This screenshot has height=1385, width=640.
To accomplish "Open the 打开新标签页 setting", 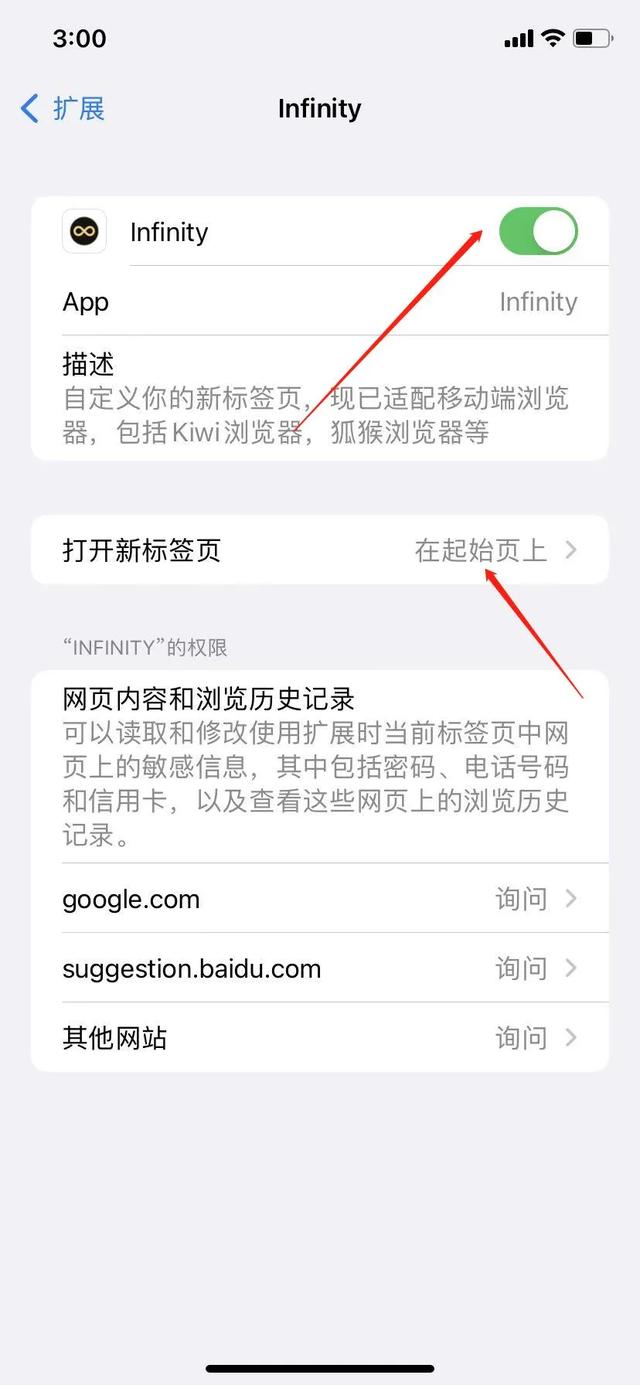I will [320, 550].
